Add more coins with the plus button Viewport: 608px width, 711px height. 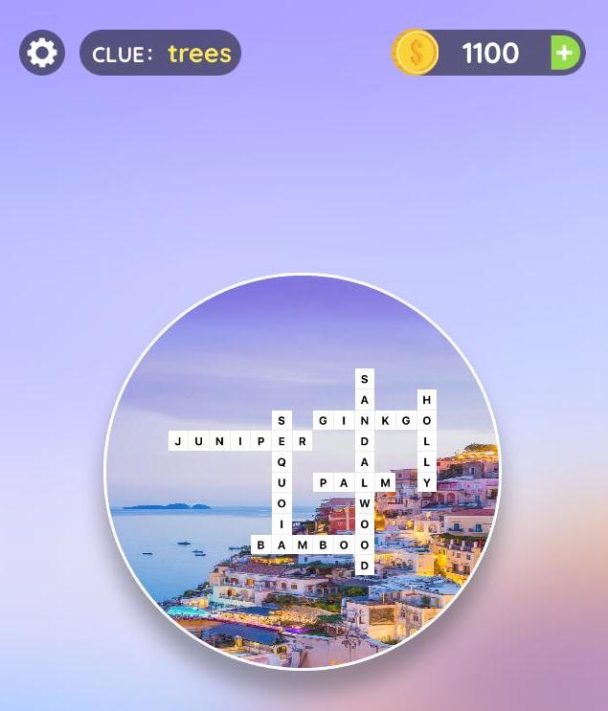pos(566,53)
